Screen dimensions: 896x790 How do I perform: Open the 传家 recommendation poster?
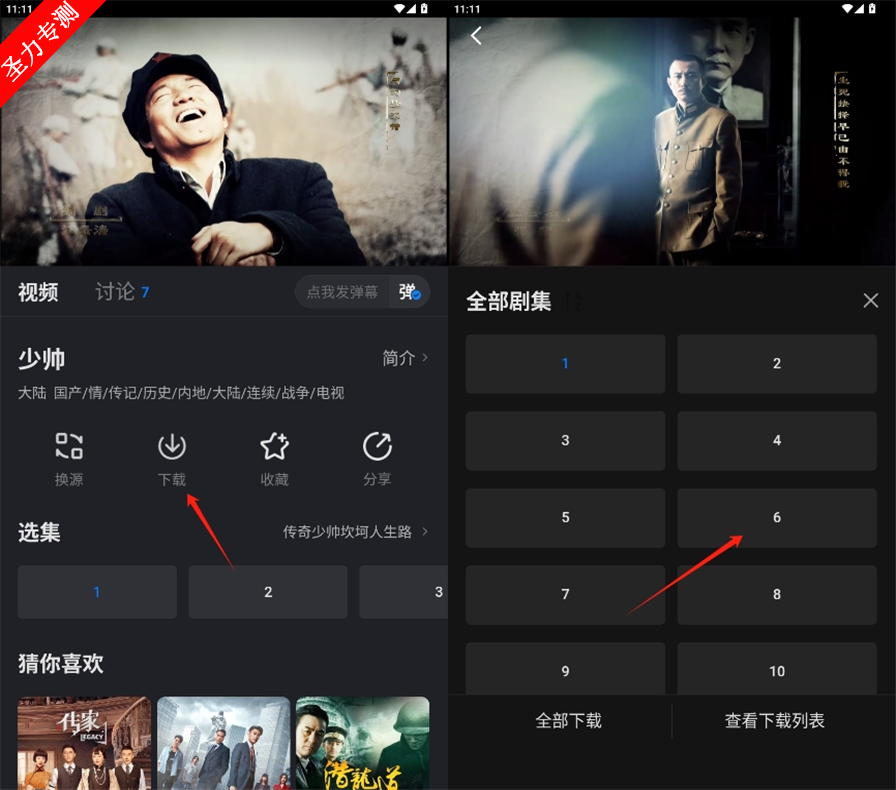pyautogui.click(x=84, y=742)
